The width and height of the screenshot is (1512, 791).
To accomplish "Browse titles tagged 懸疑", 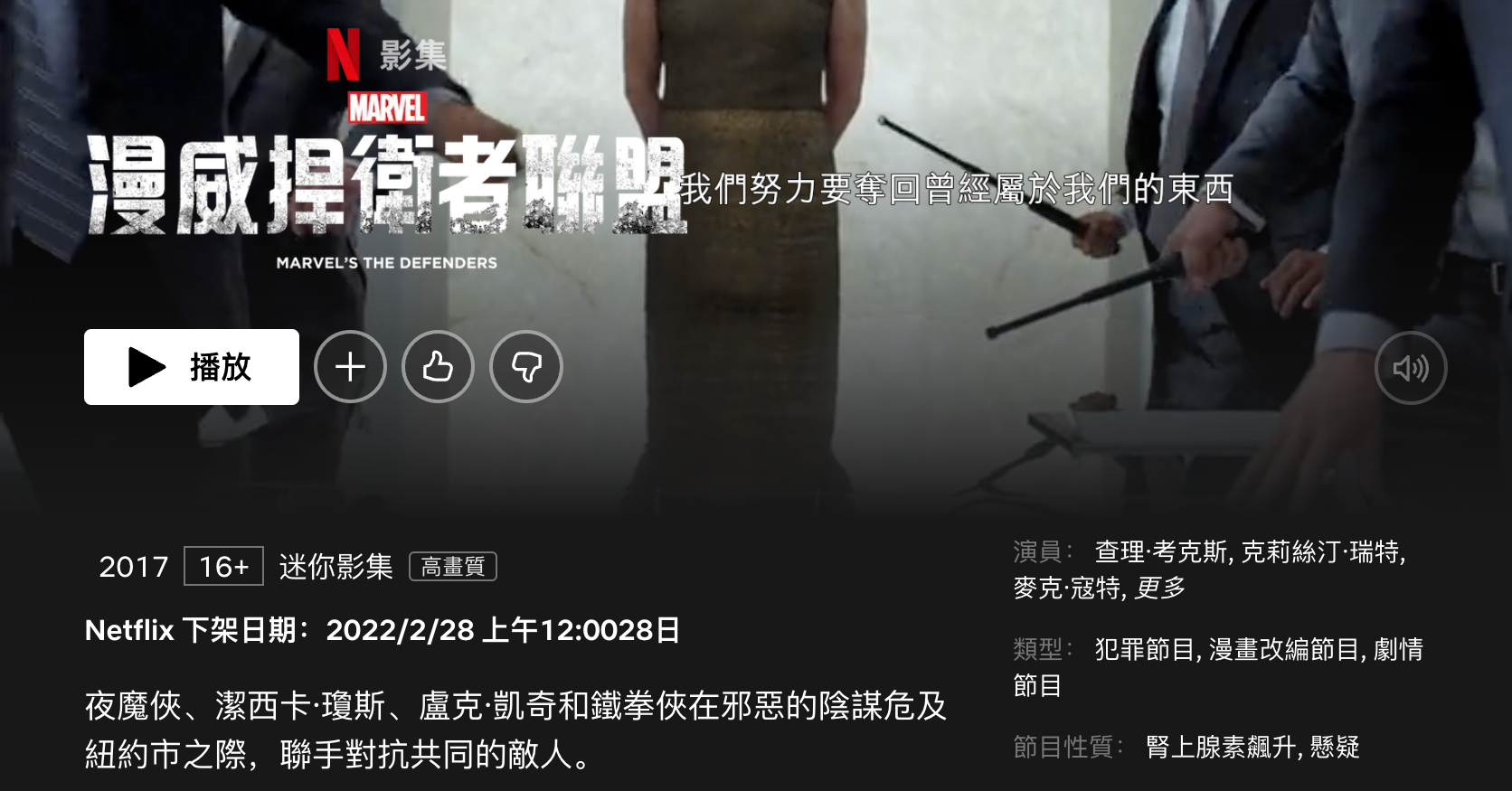I will (x=1335, y=747).
